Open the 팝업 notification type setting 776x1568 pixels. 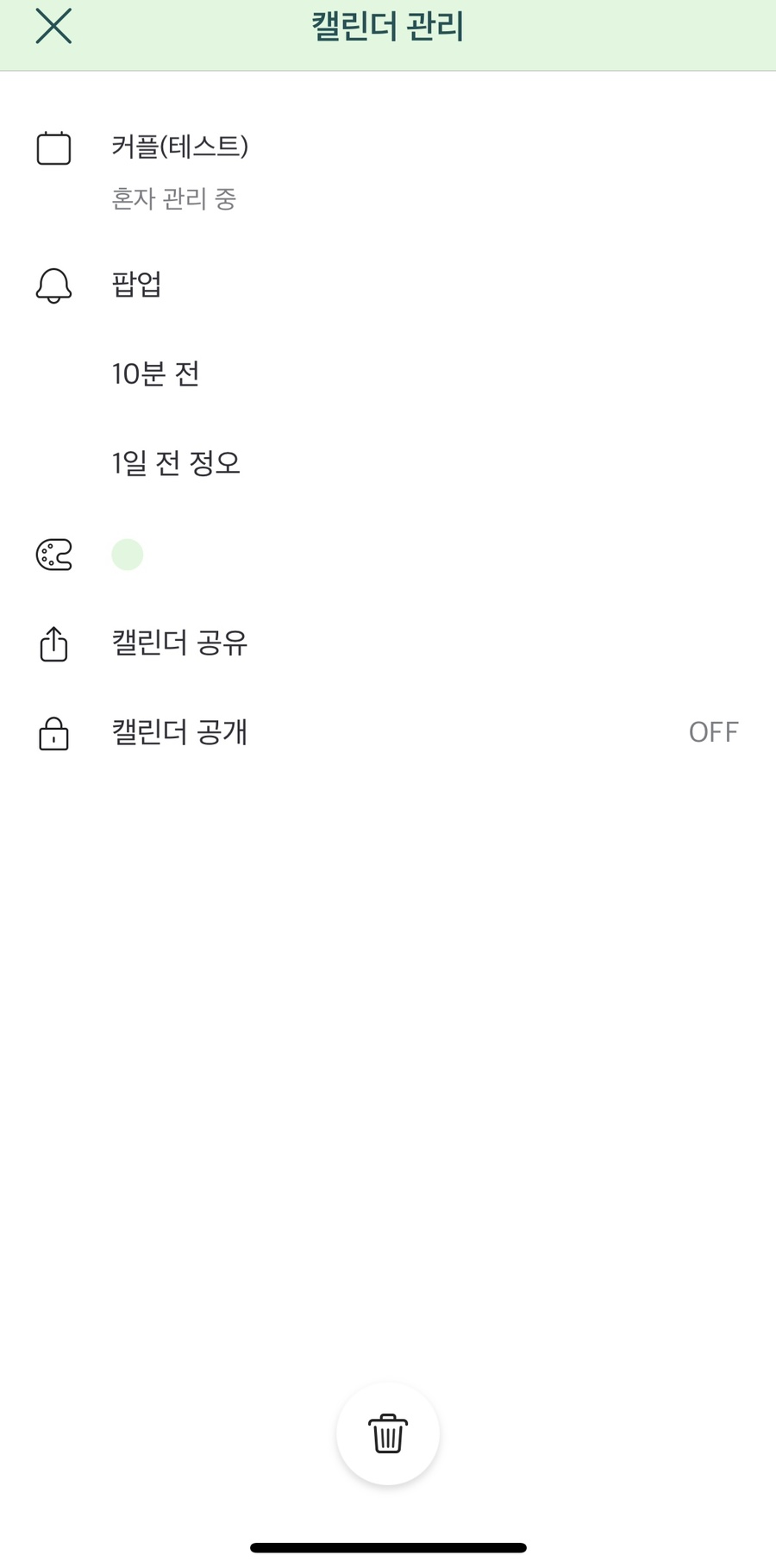(388, 285)
